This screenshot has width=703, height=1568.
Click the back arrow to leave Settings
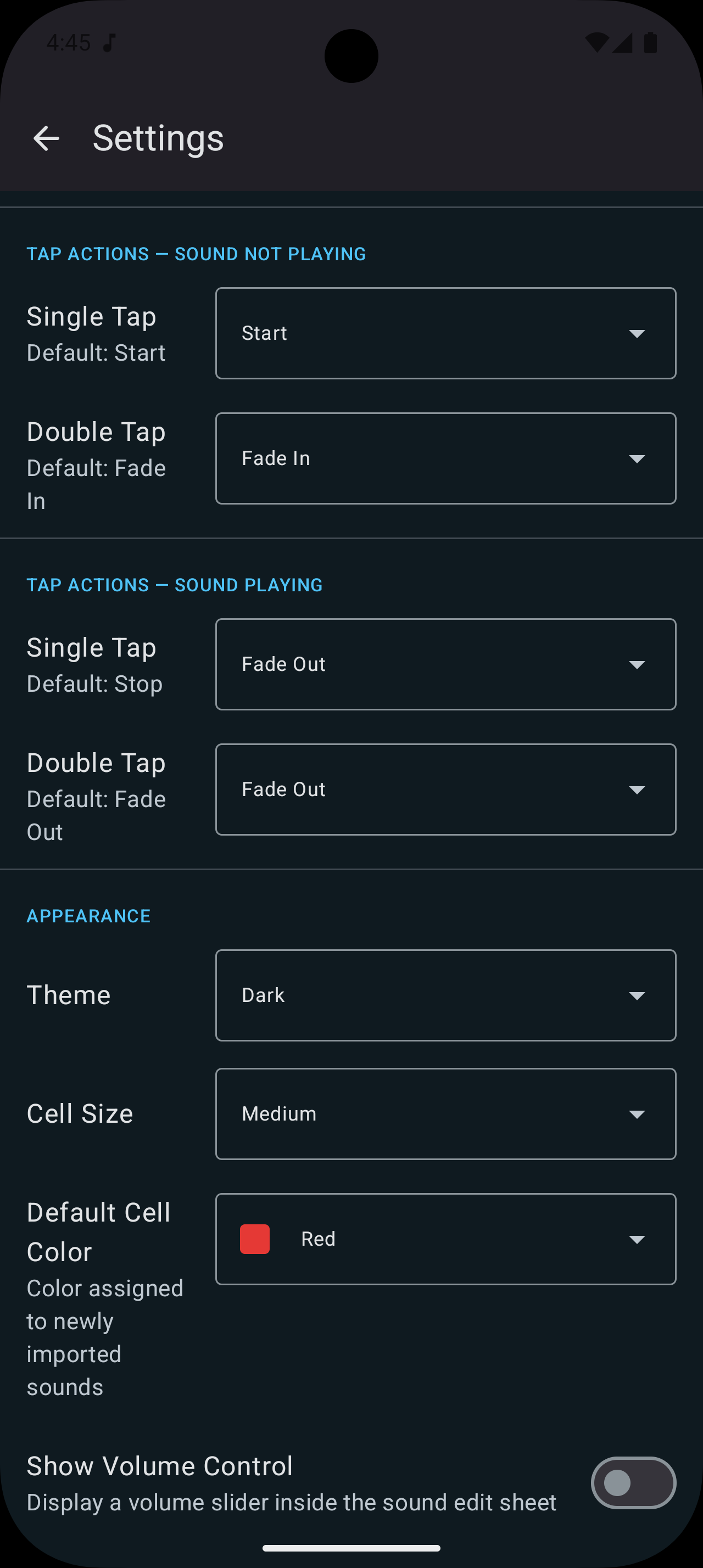[x=47, y=138]
